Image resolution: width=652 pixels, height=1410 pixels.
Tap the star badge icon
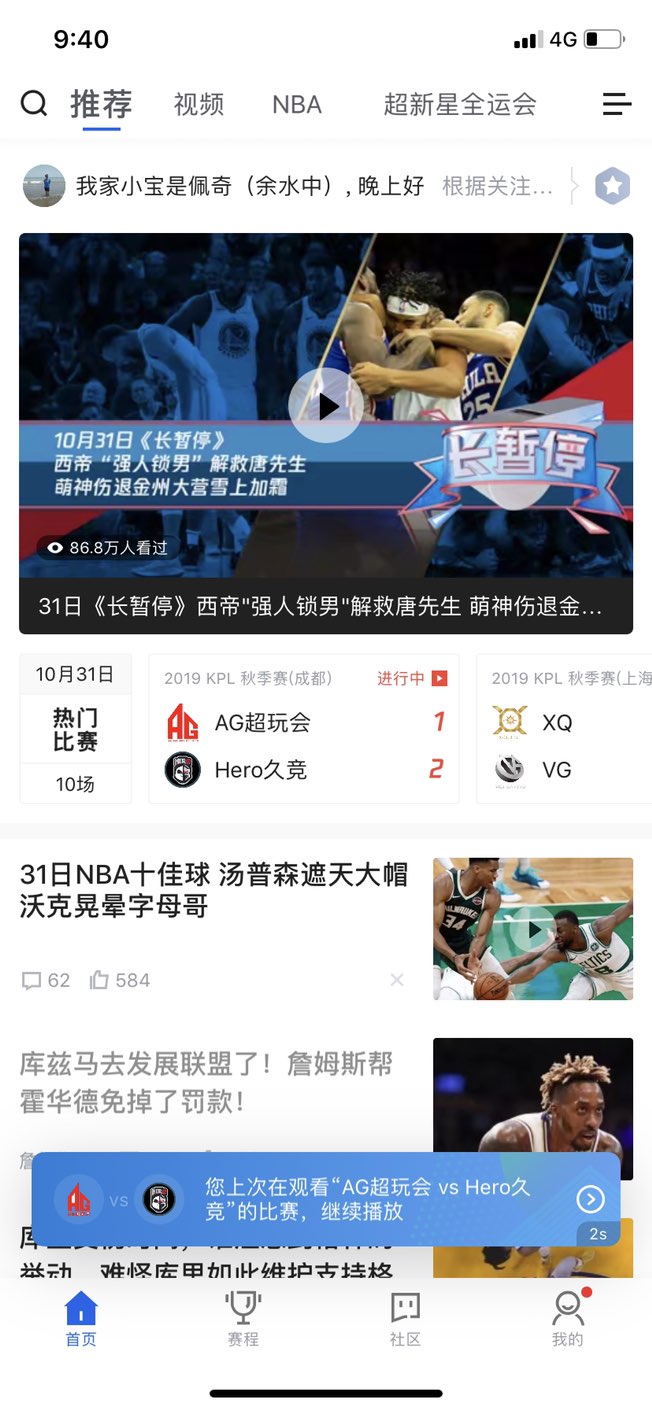coord(612,186)
